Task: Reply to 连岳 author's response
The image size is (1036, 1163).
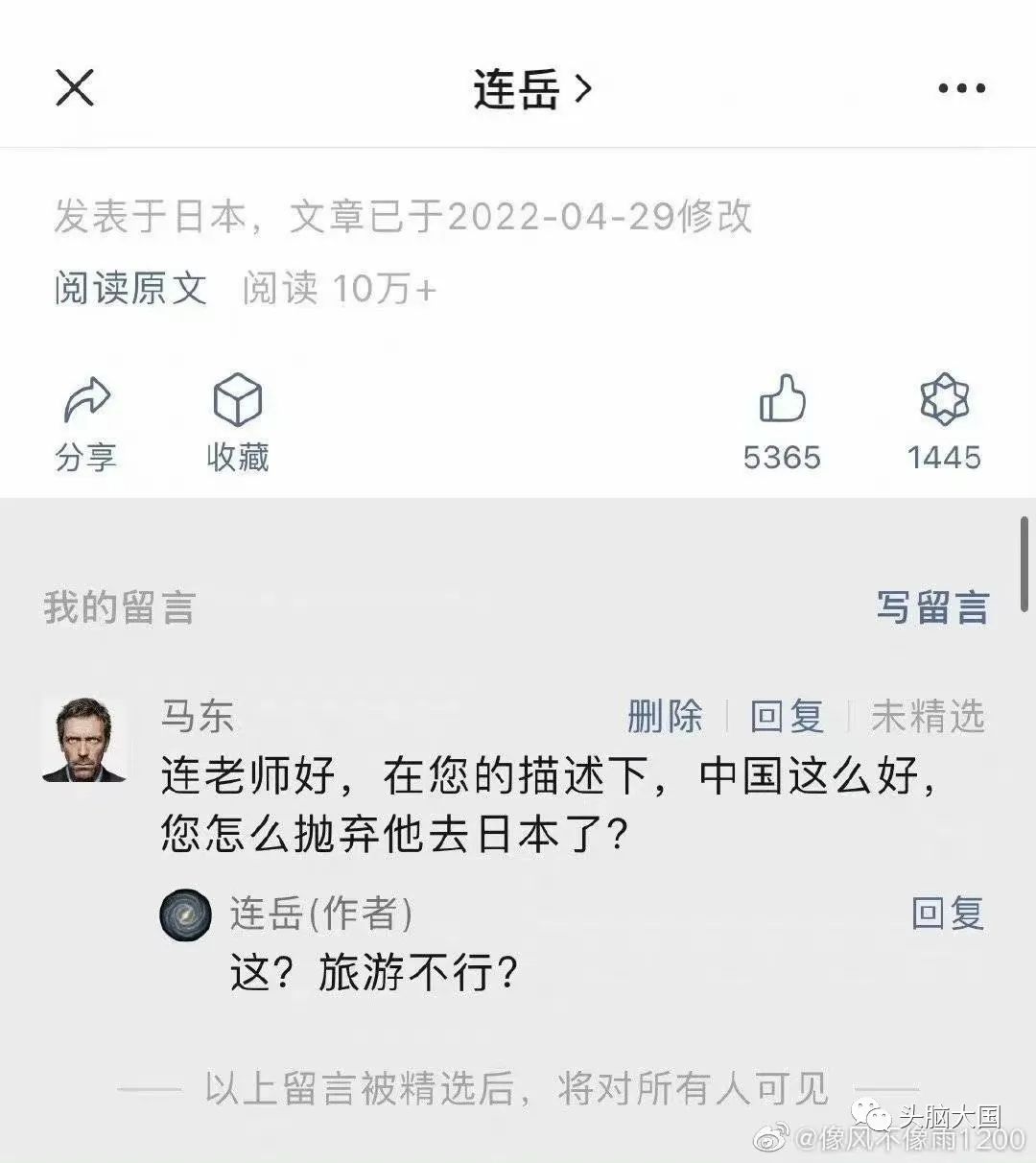Action: tap(947, 913)
